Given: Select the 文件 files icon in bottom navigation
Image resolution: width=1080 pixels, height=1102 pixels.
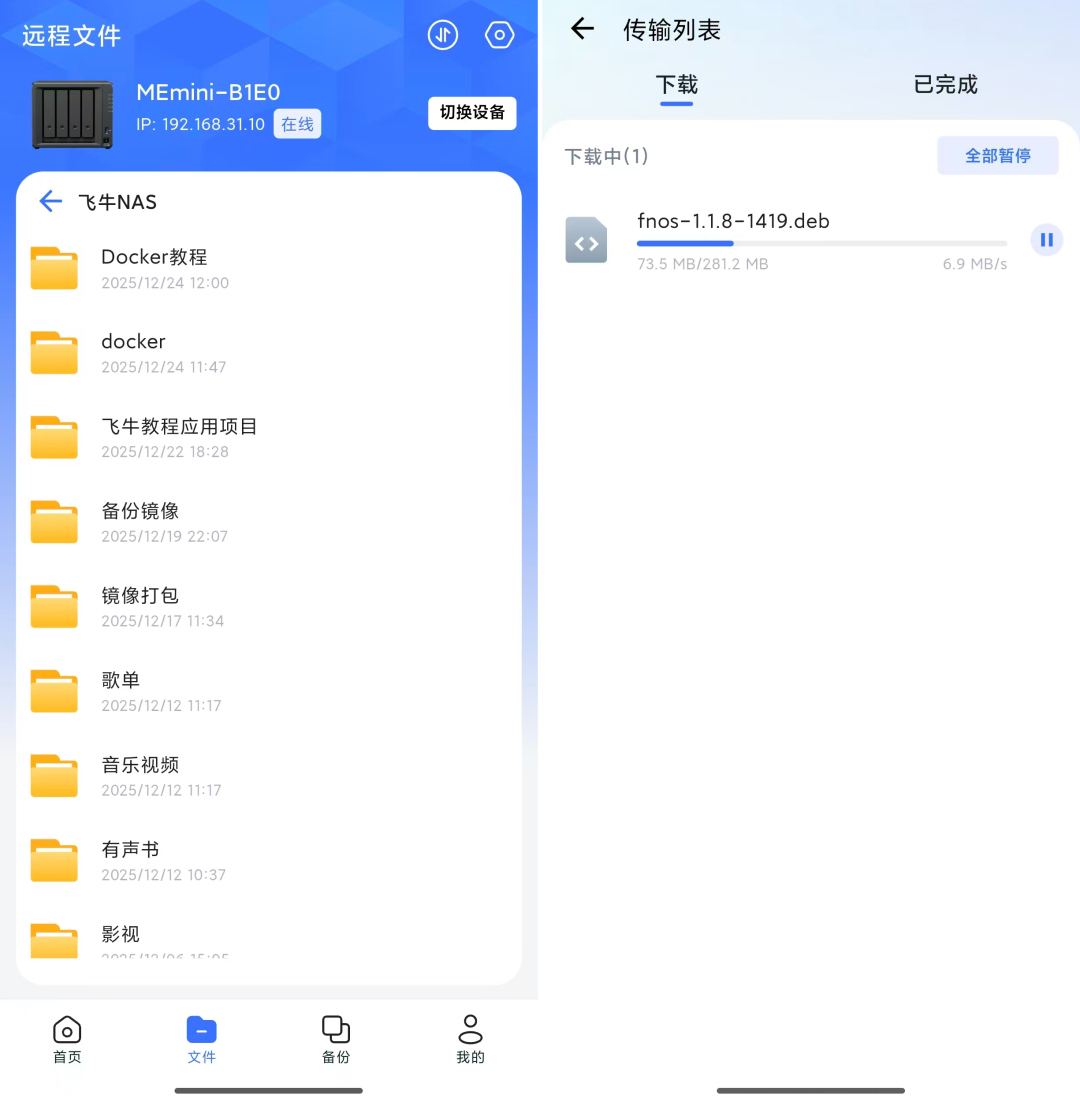Looking at the screenshot, I should click(202, 1038).
